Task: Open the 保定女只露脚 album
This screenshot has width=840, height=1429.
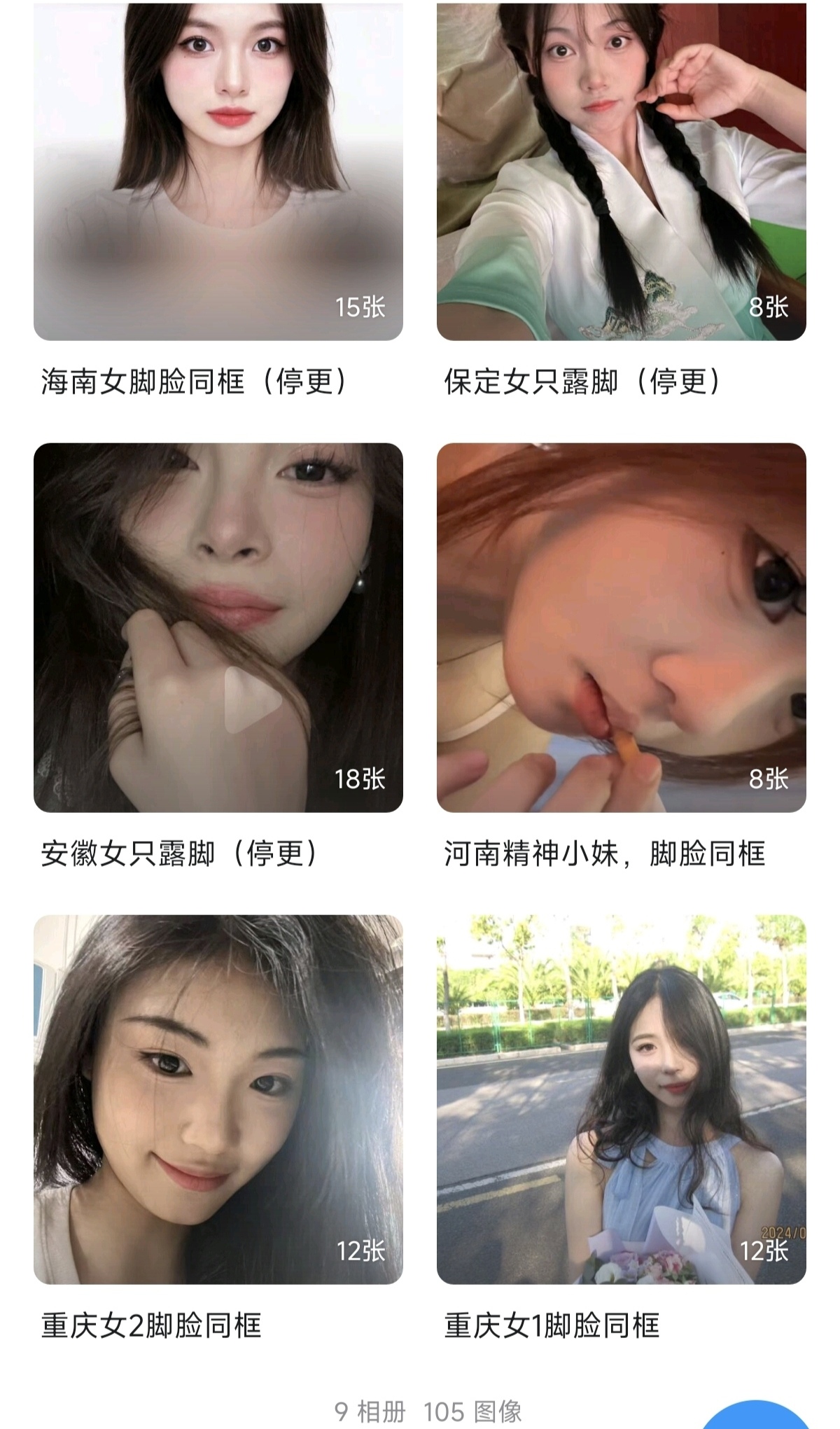Action: pos(621,172)
